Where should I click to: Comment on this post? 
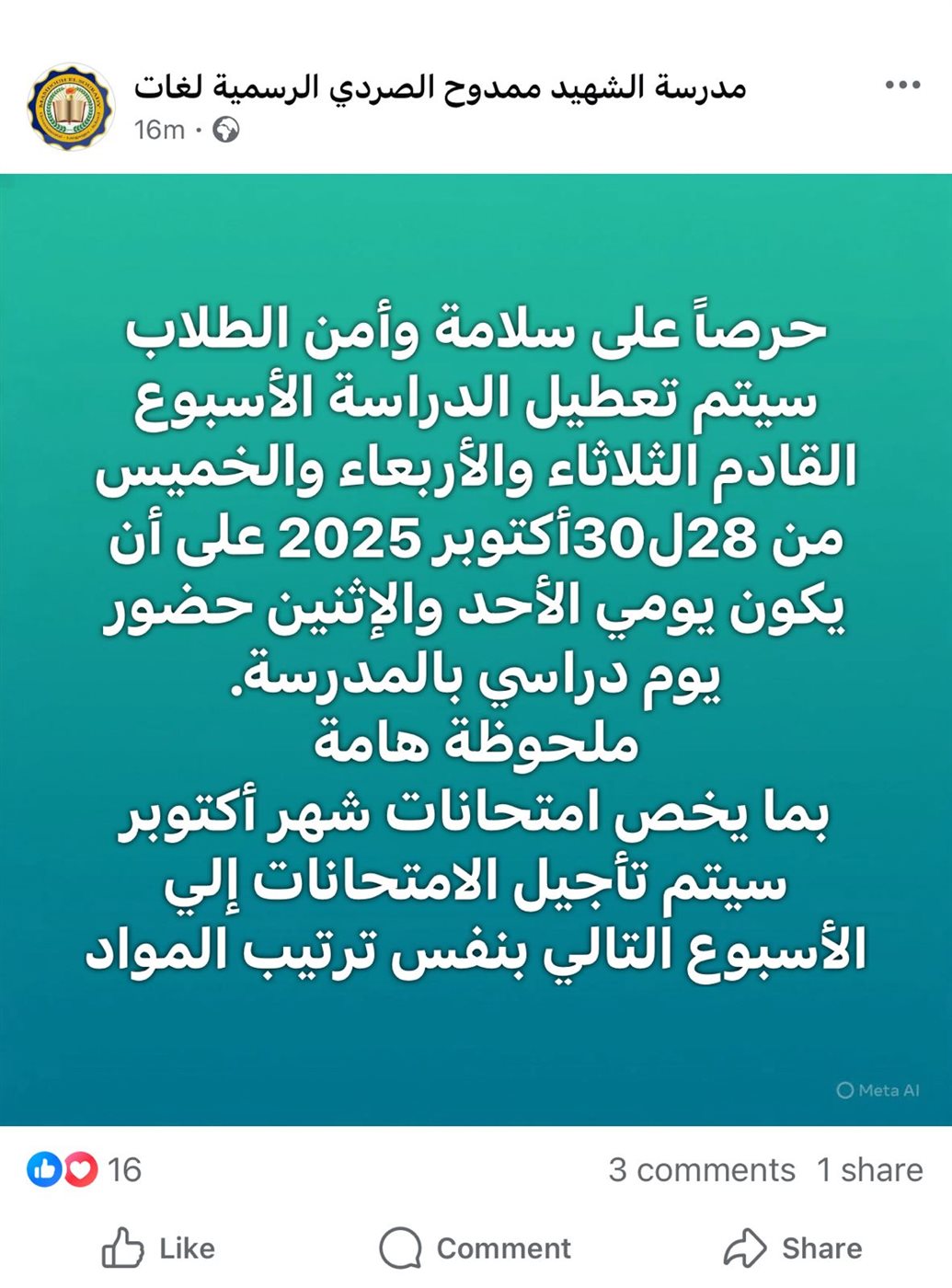coord(475,1248)
